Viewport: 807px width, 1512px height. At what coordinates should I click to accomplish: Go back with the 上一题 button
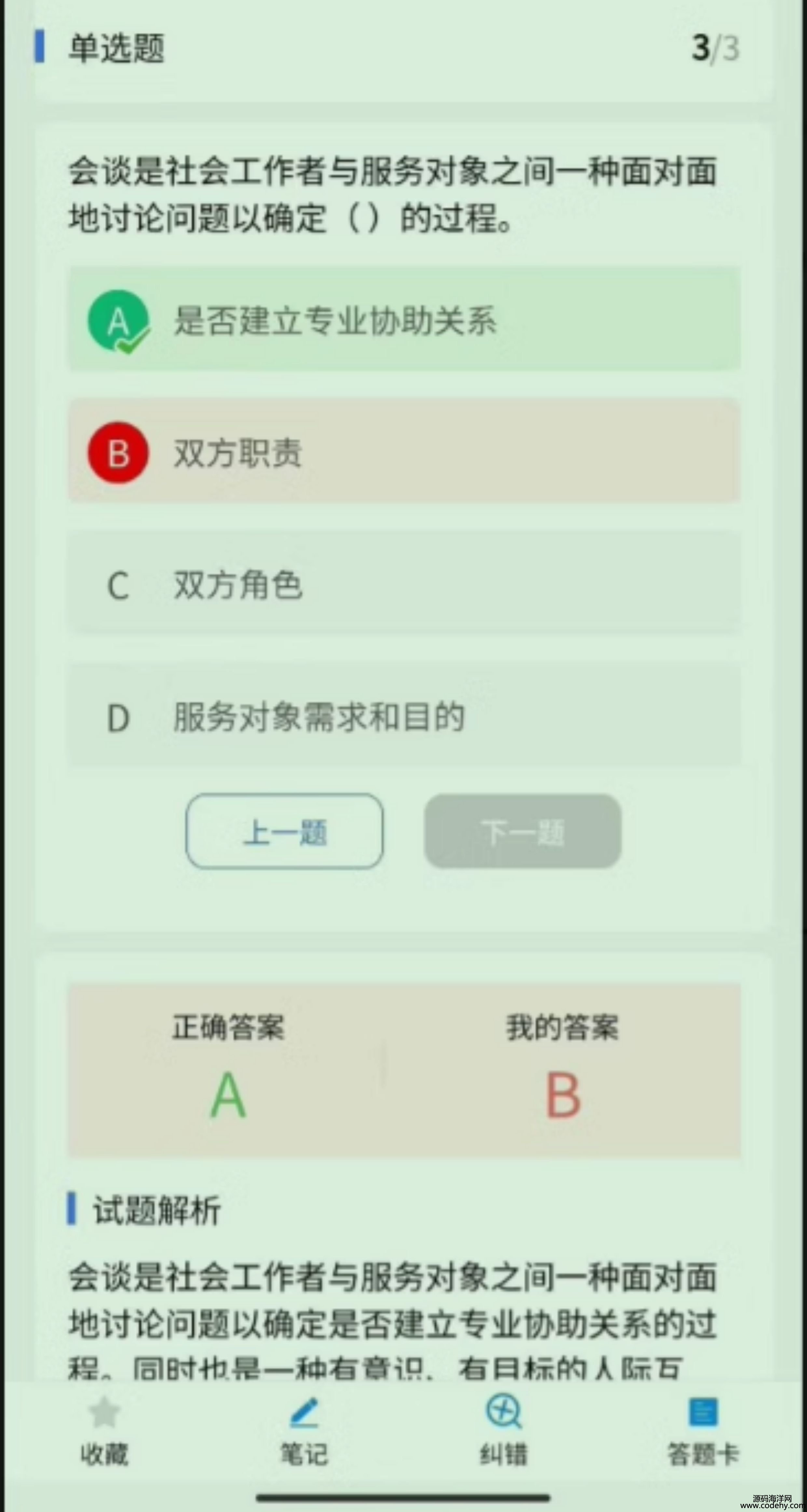click(284, 831)
